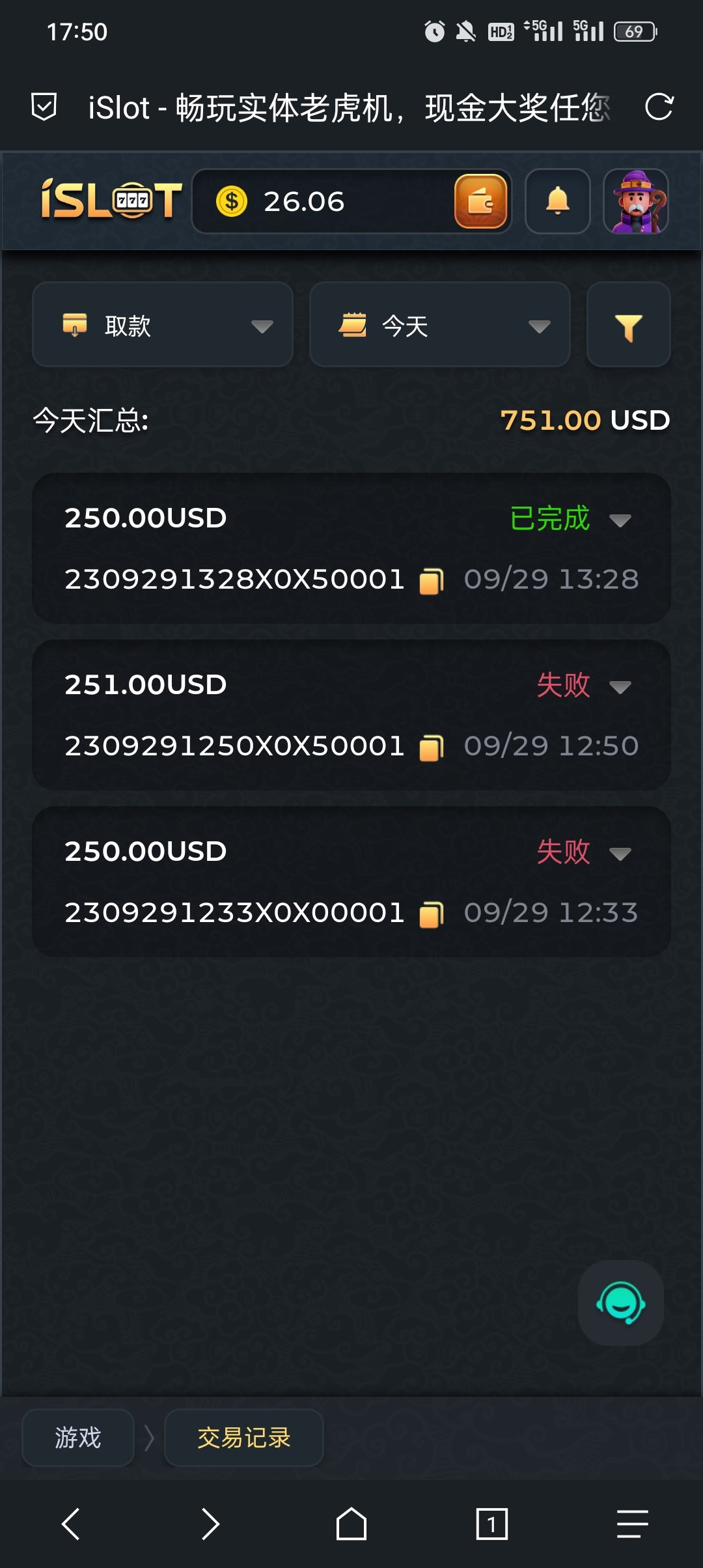The height and width of the screenshot is (1568, 703).
Task: Reload the page with the refresh icon
Action: [659, 107]
